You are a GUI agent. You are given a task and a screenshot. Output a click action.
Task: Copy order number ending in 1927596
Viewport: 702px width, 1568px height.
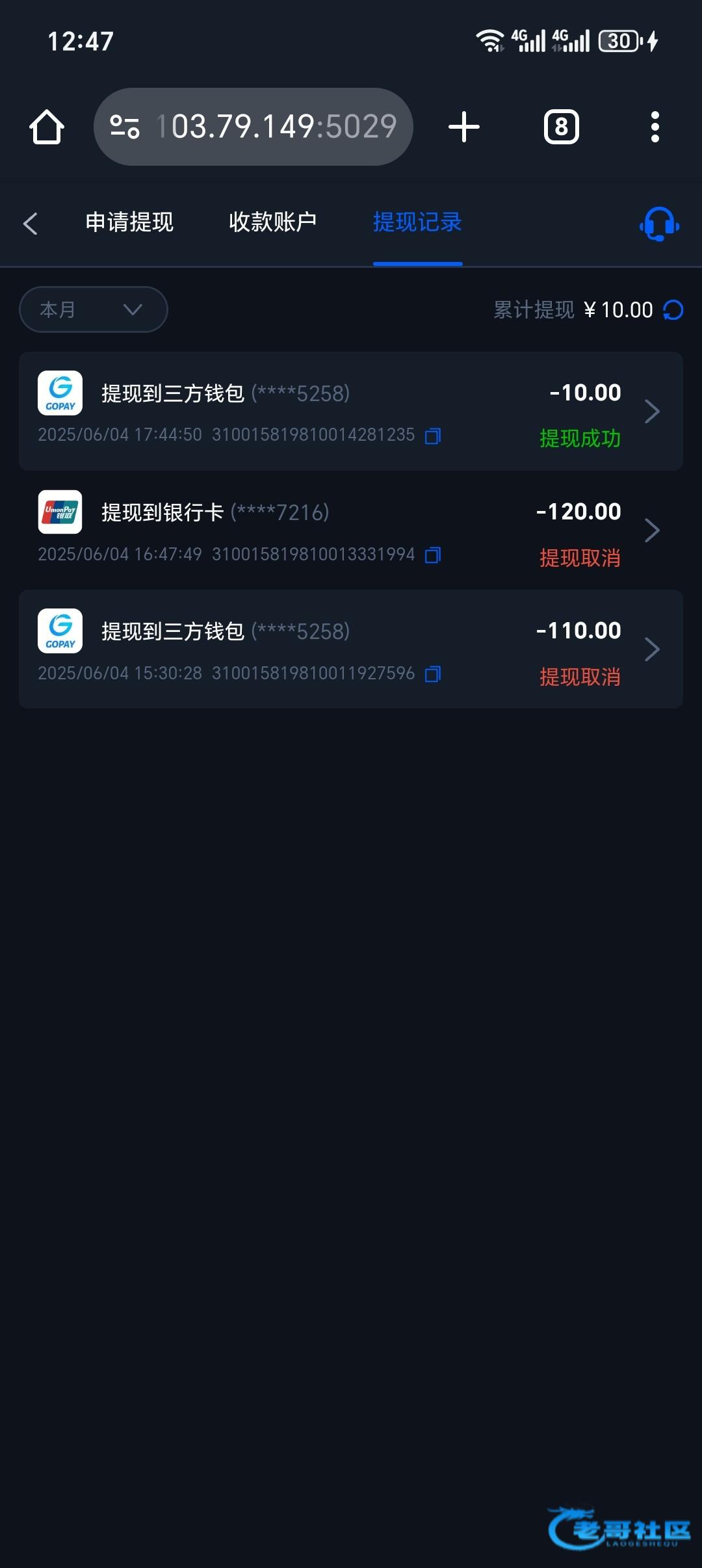click(433, 674)
